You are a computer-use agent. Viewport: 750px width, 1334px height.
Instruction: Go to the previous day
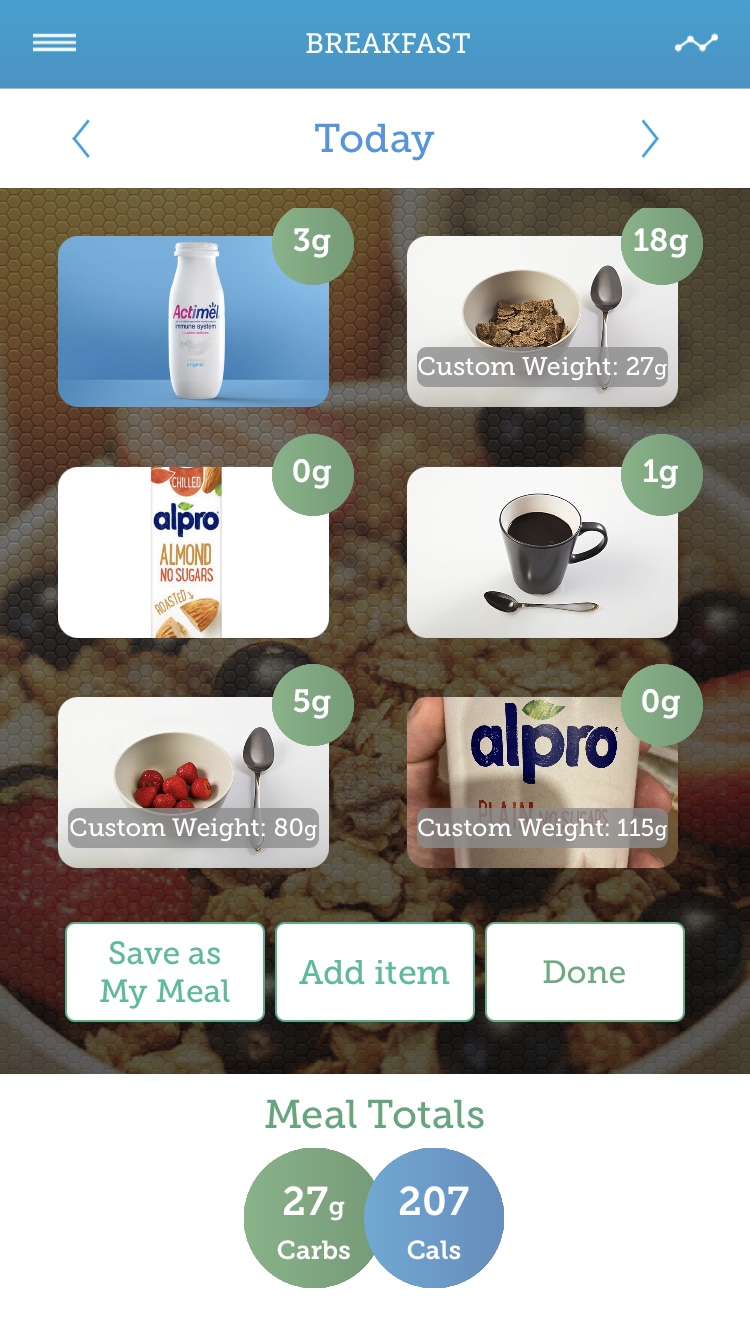coord(82,139)
